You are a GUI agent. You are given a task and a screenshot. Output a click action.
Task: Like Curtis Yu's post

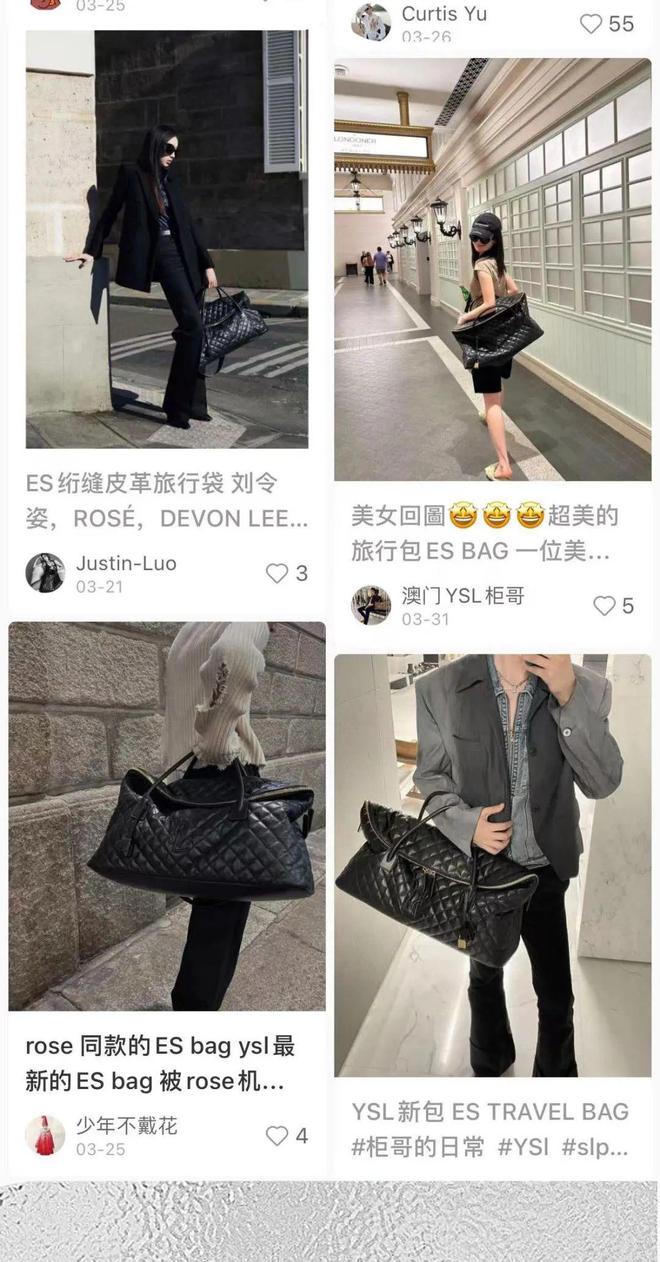tap(592, 24)
